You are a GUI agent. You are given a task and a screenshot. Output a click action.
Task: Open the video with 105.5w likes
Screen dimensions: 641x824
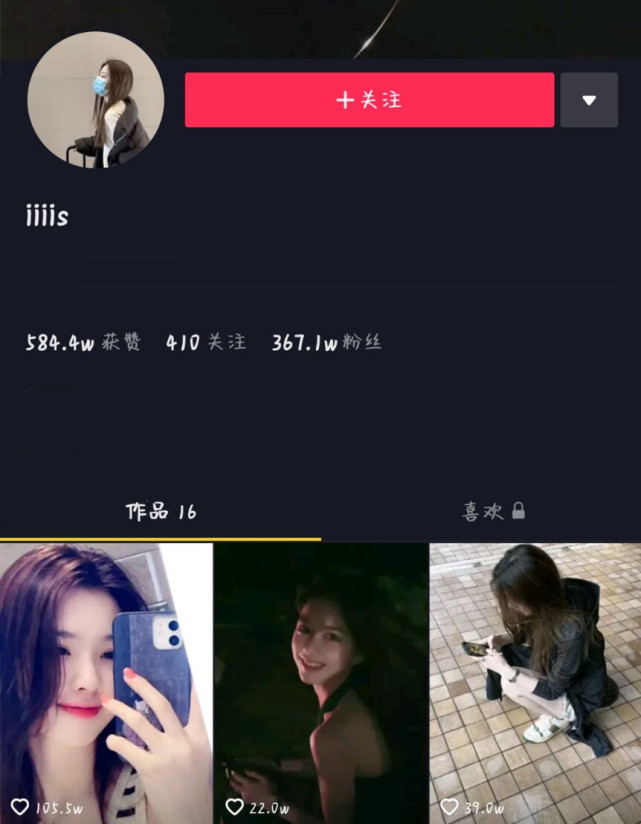tap(106, 680)
